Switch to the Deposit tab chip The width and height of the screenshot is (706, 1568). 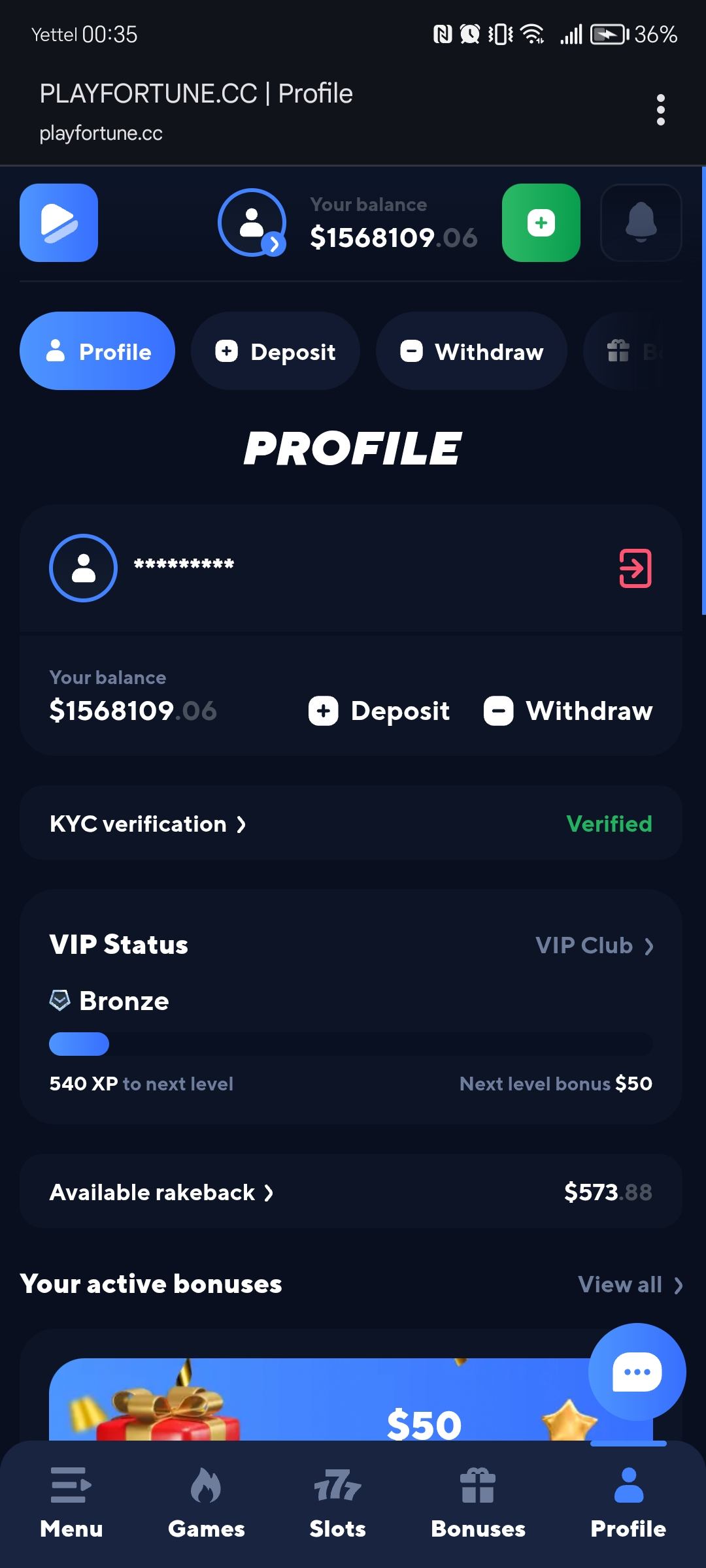[275, 351]
